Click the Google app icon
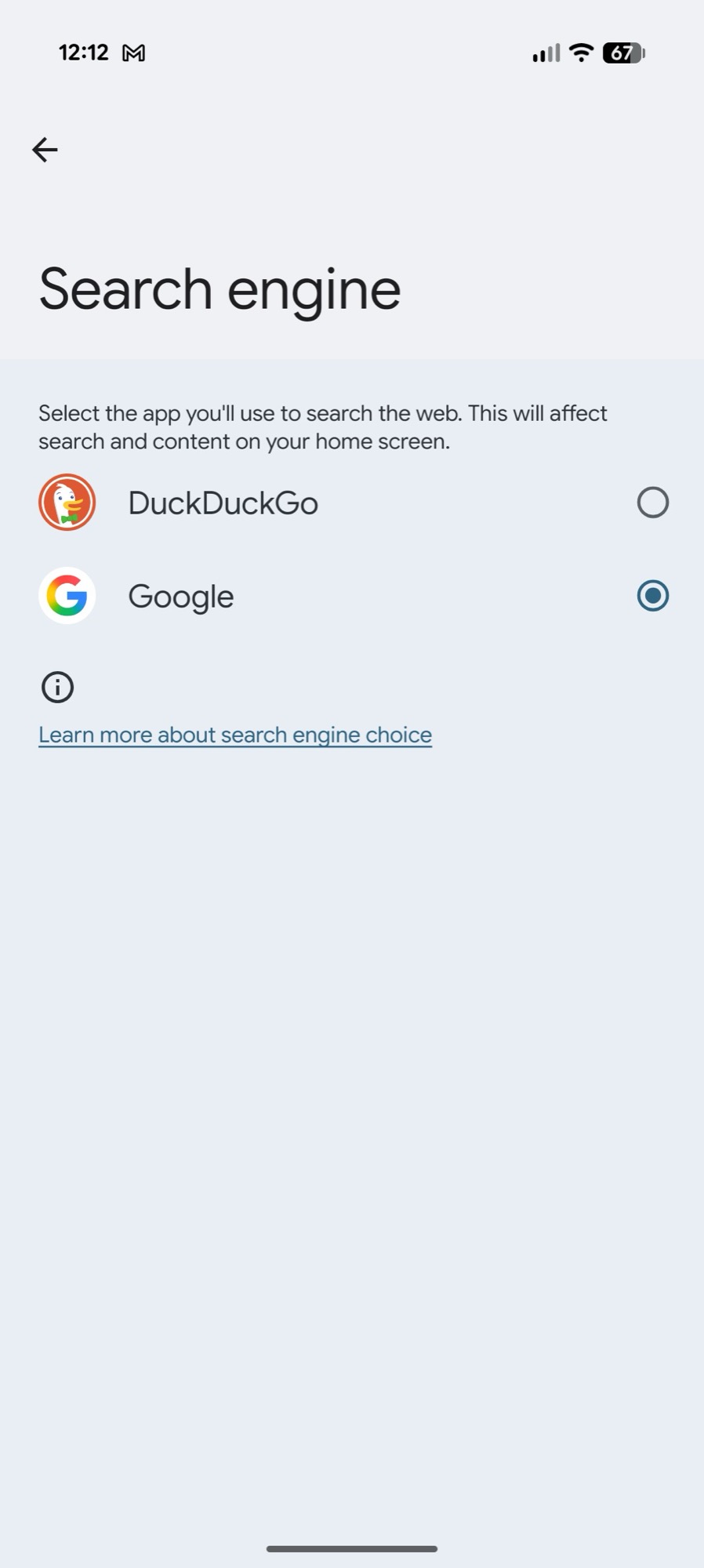Image resolution: width=704 pixels, height=1568 pixels. [x=67, y=596]
